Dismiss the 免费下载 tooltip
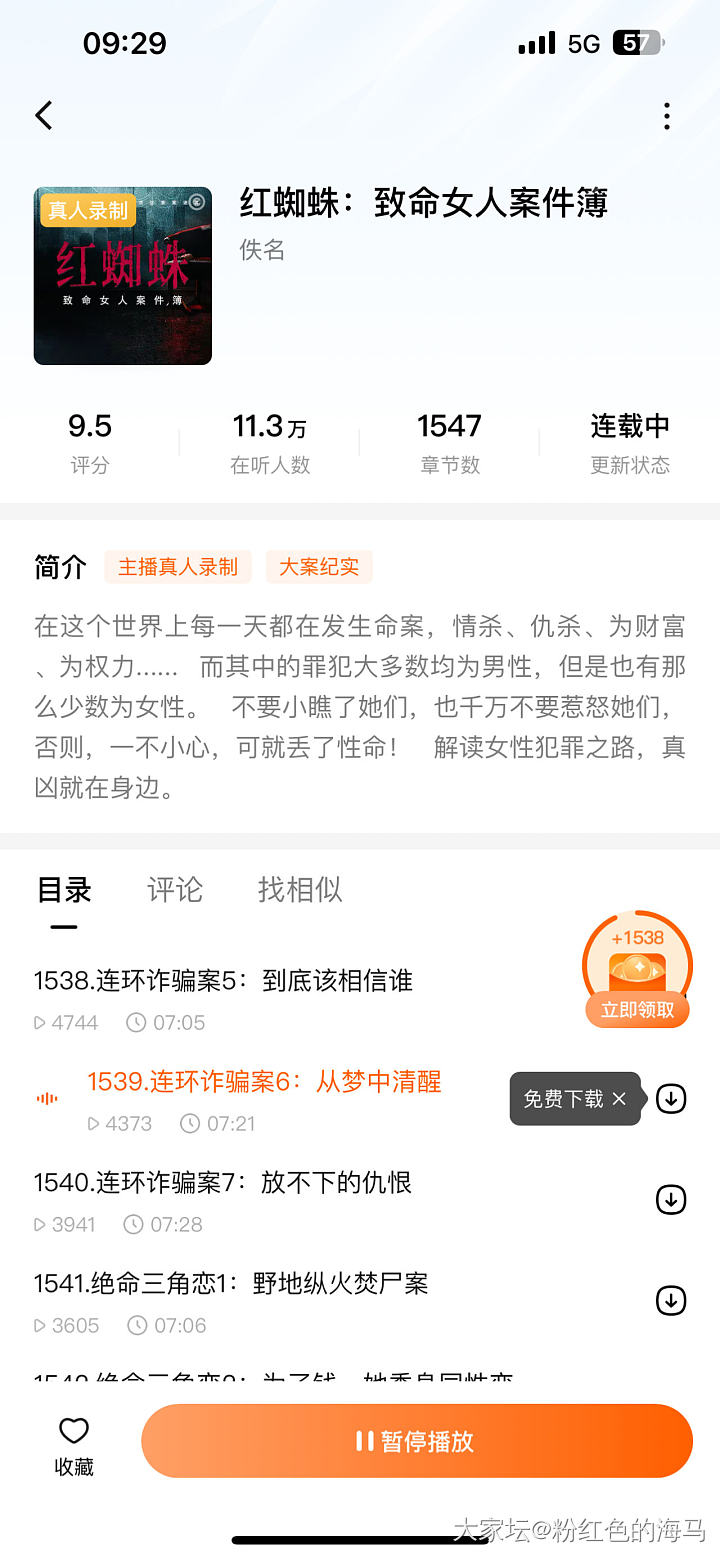The width and height of the screenshot is (720, 1558). point(619,1099)
